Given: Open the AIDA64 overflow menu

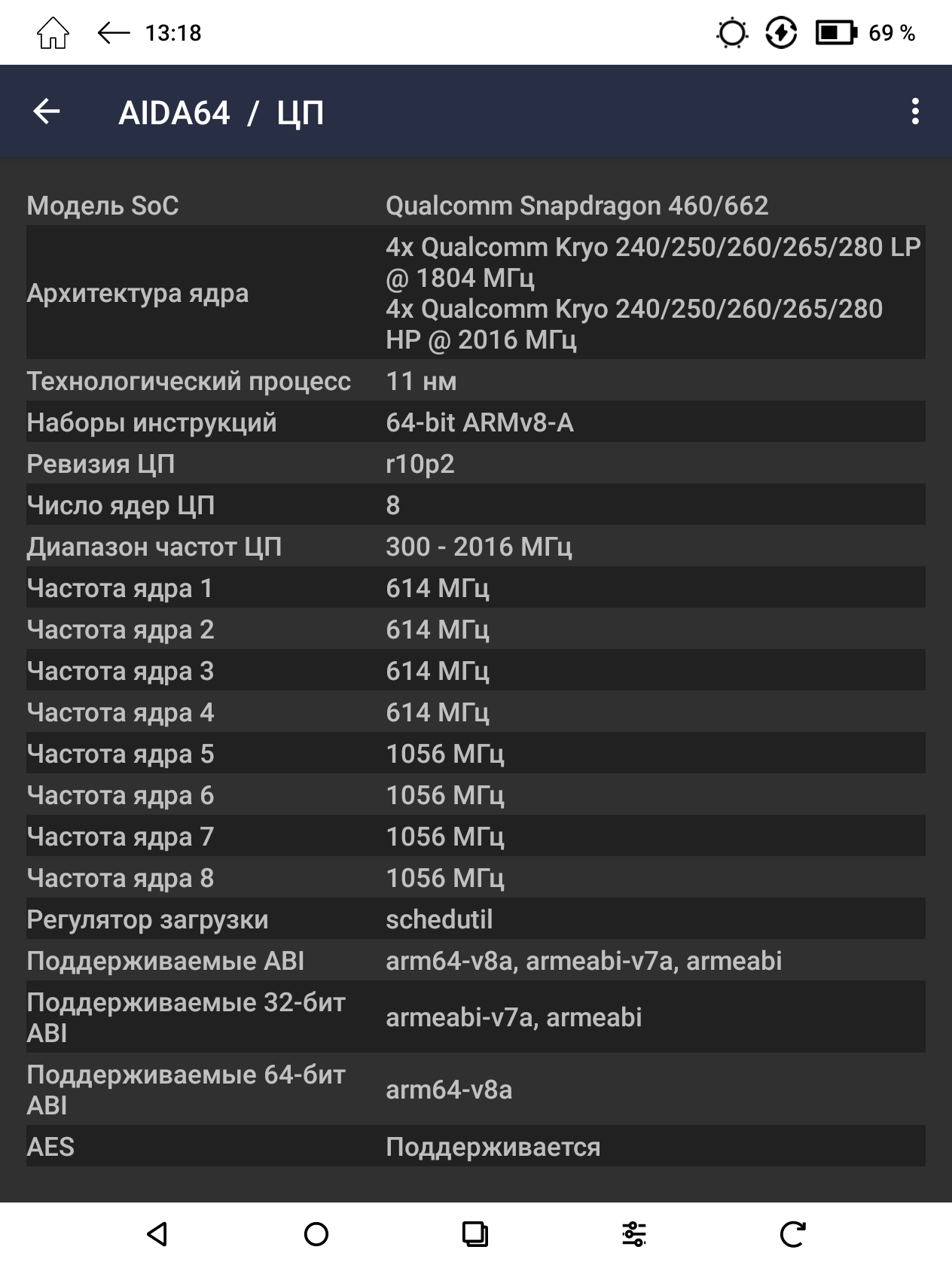Looking at the screenshot, I should coord(915,111).
